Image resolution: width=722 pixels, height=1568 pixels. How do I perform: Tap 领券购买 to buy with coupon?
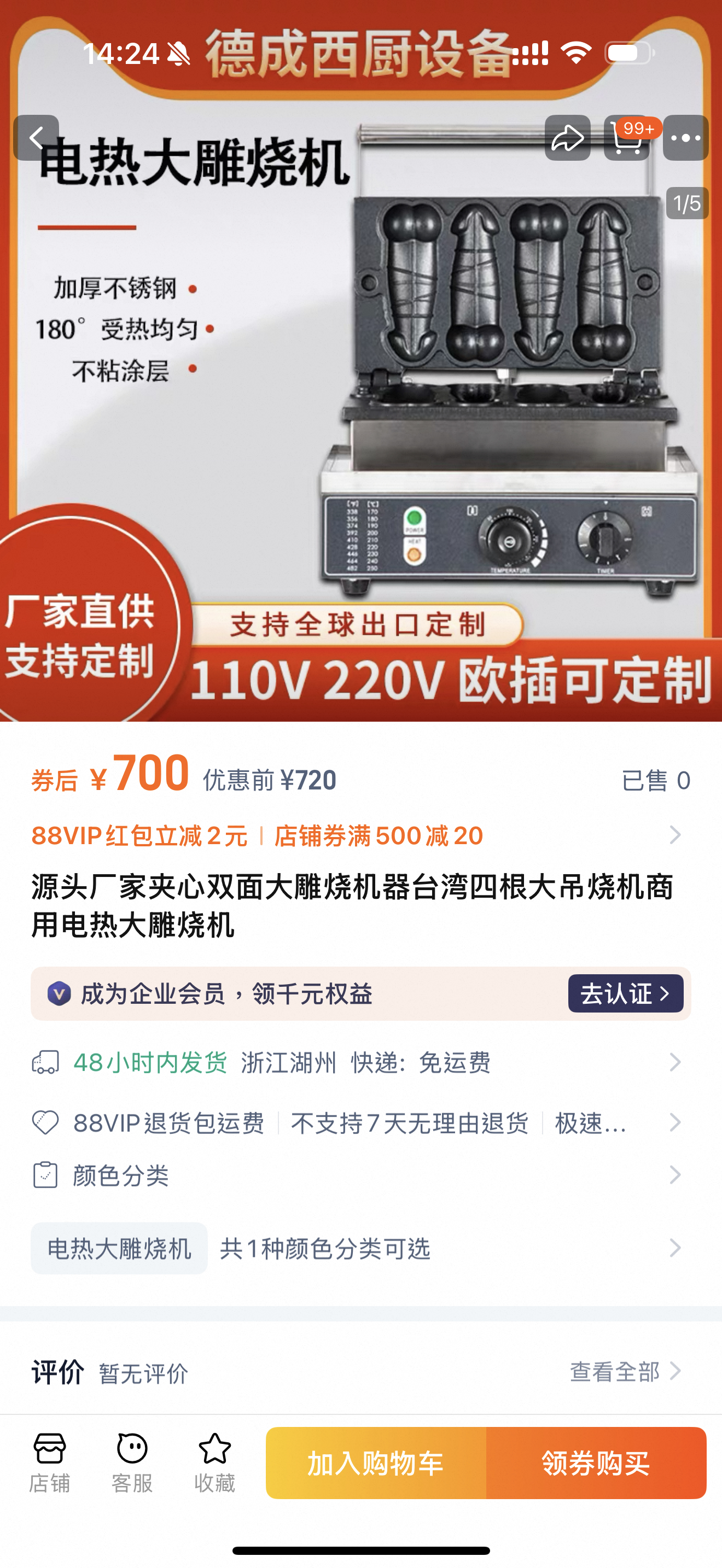pyautogui.click(x=596, y=1462)
